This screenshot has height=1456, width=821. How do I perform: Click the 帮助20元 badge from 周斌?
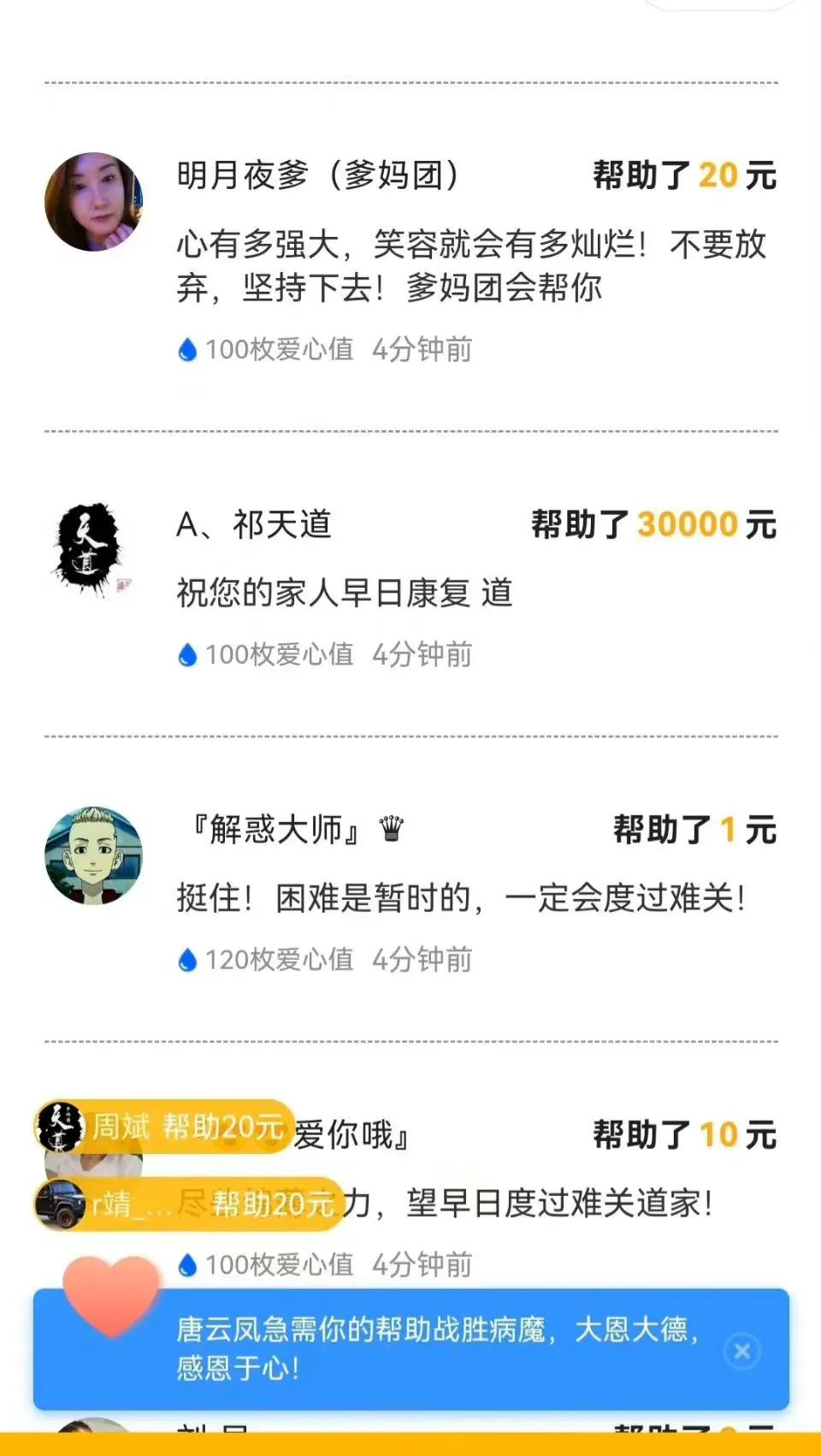point(221,1128)
